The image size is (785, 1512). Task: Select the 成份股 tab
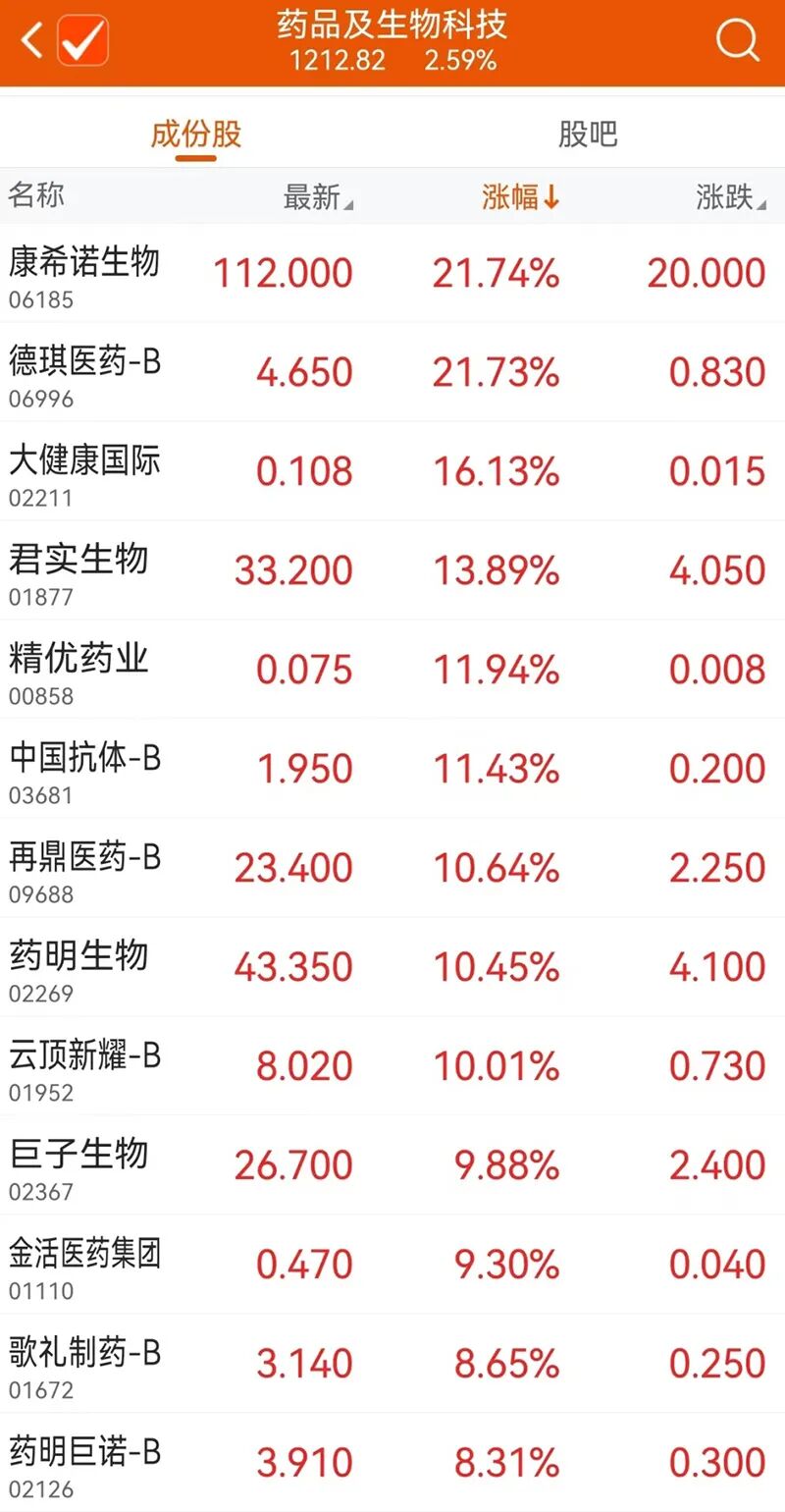[196, 134]
